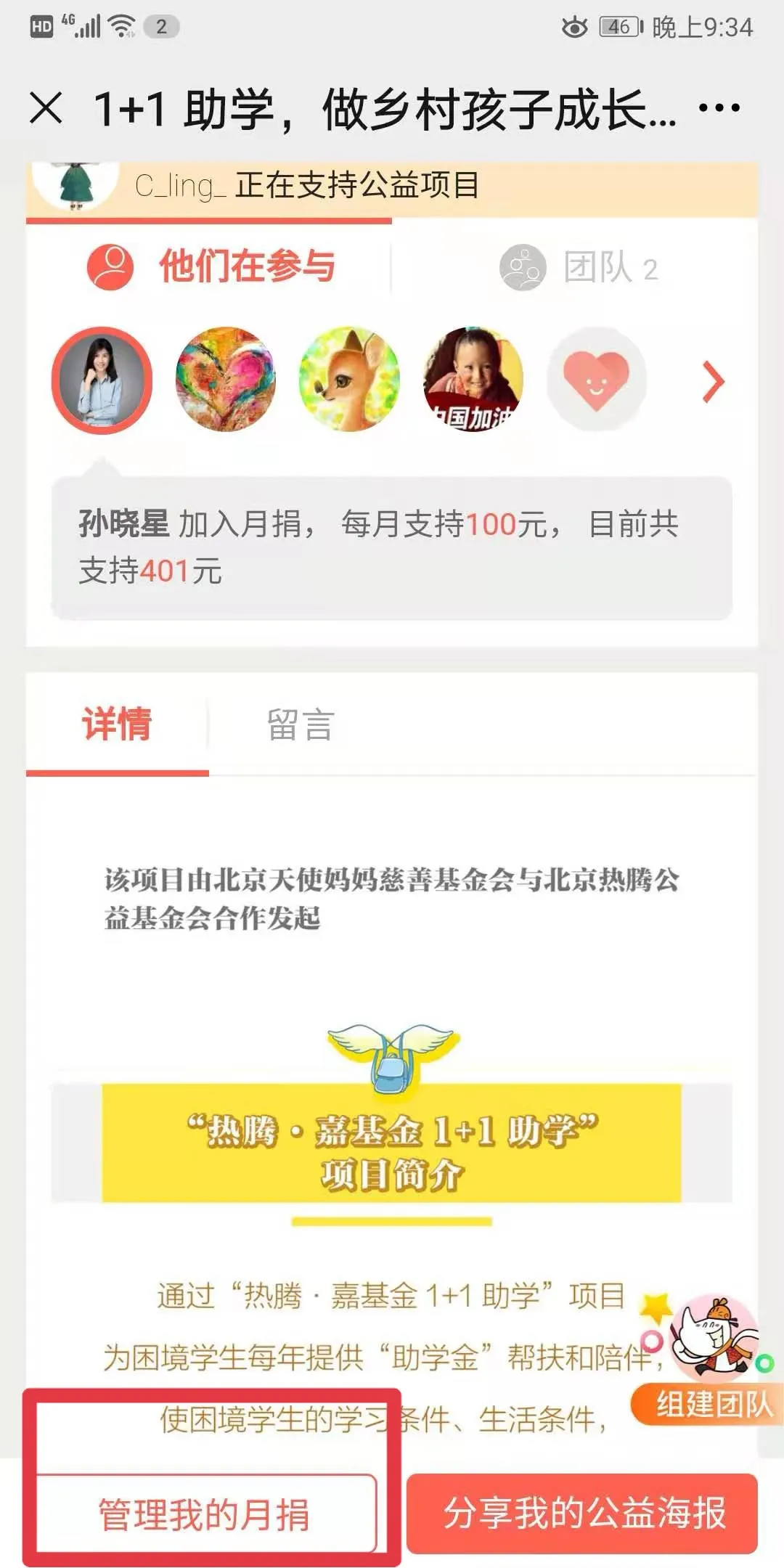Open the three-dot overflow menu
The image size is (784, 1568).
point(719,109)
